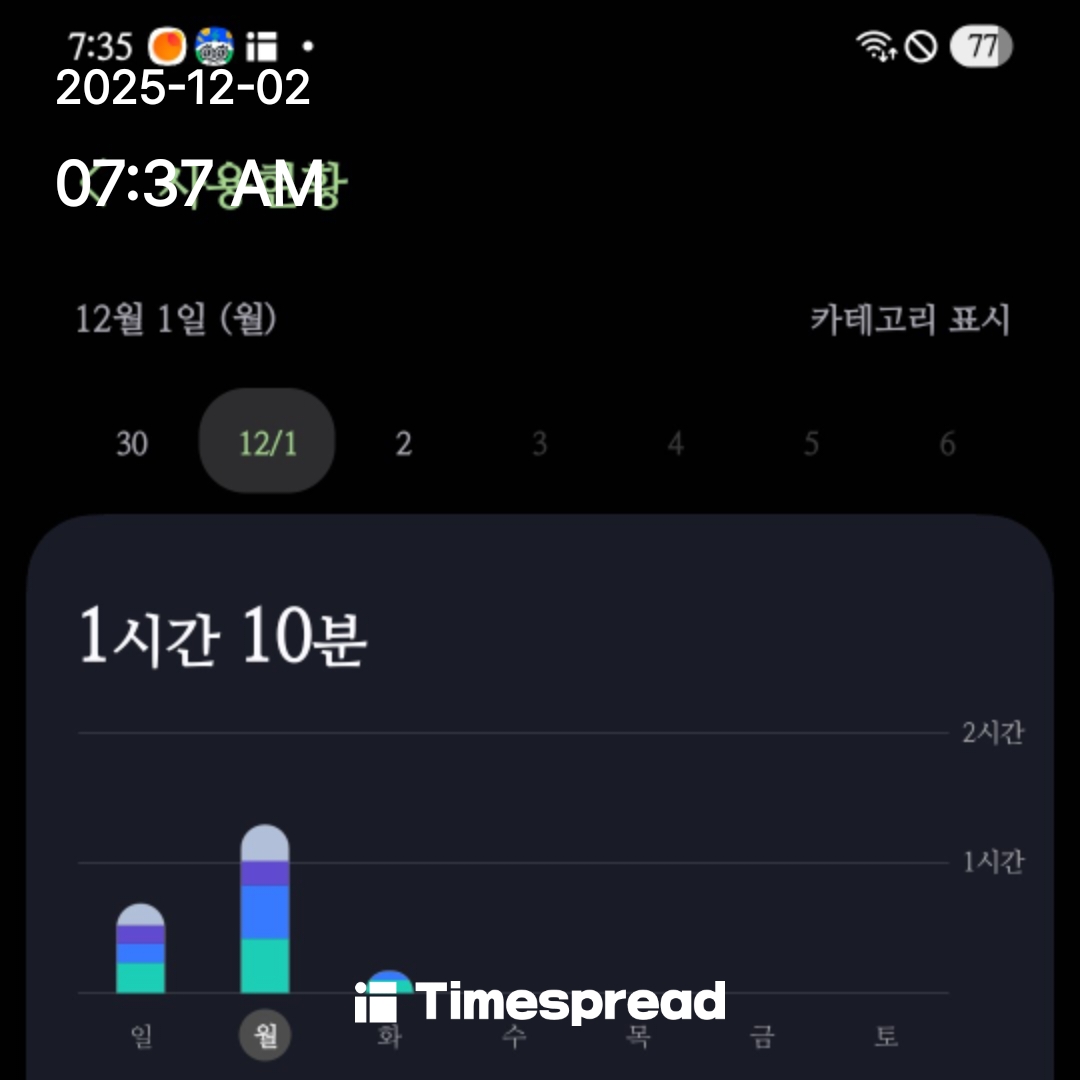Tap the usage bar above 일
Image resolution: width=1080 pixels, height=1080 pixels.
(141, 950)
